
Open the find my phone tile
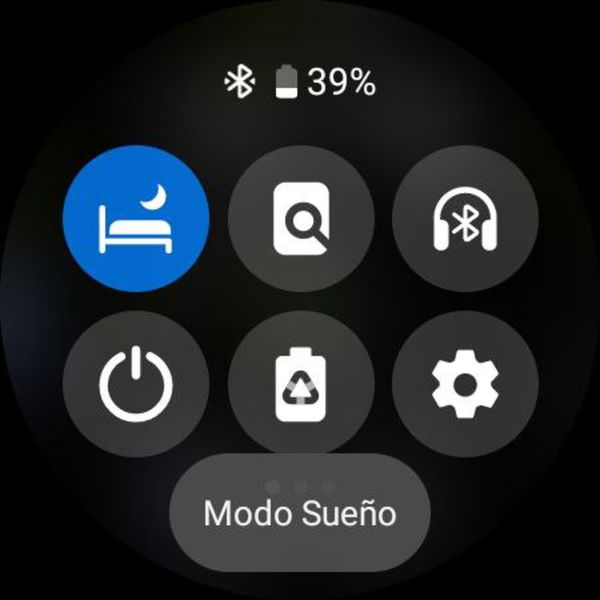pyautogui.click(x=301, y=218)
